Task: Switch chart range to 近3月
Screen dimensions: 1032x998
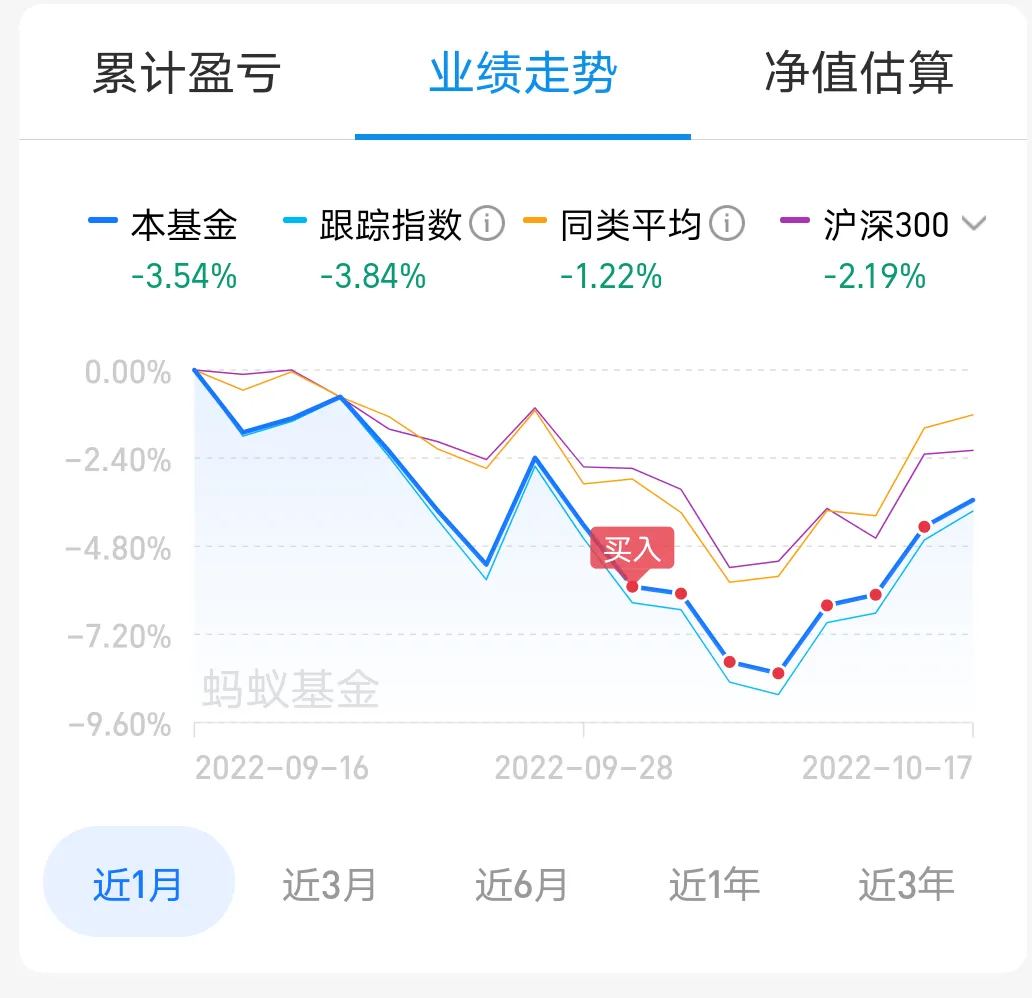Action: point(329,883)
